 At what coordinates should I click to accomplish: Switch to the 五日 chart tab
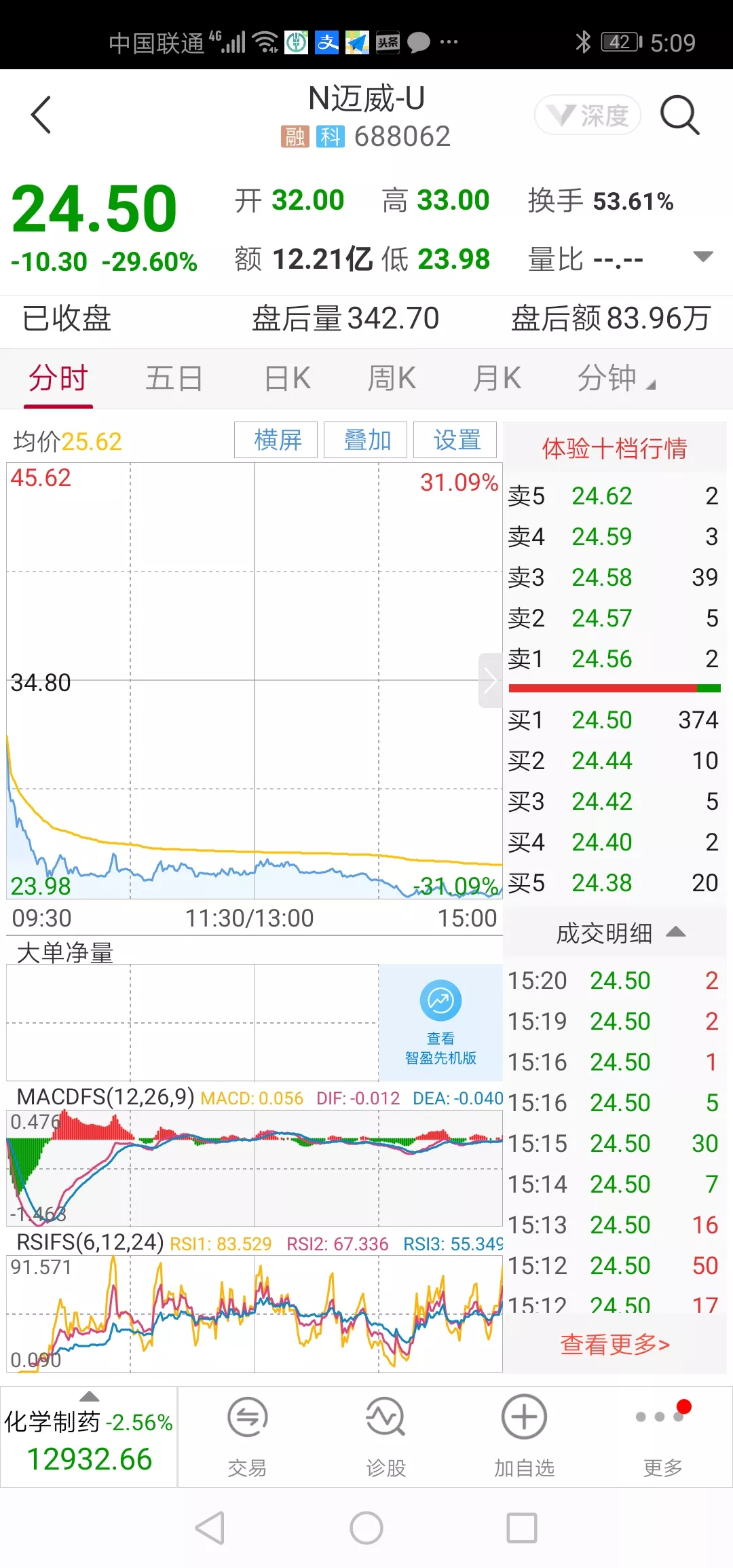pyautogui.click(x=174, y=379)
